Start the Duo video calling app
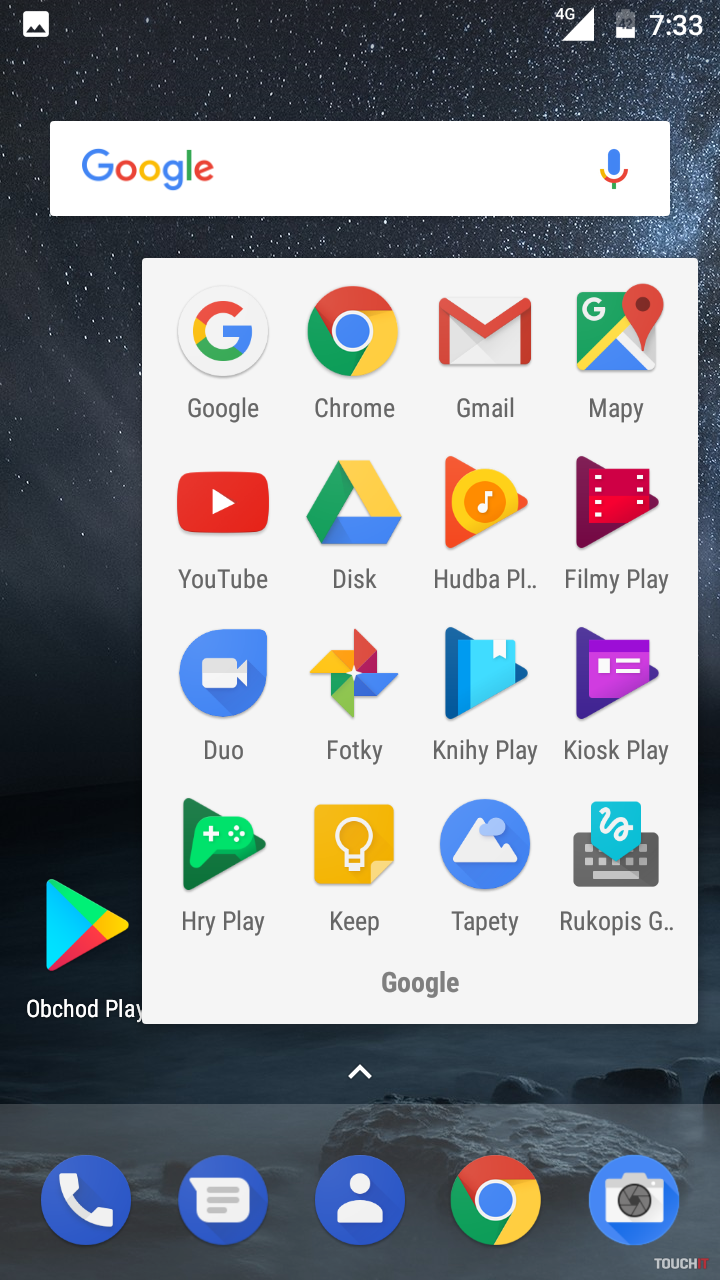Image resolution: width=720 pixels, height=1280 pixels. point(223,675)
